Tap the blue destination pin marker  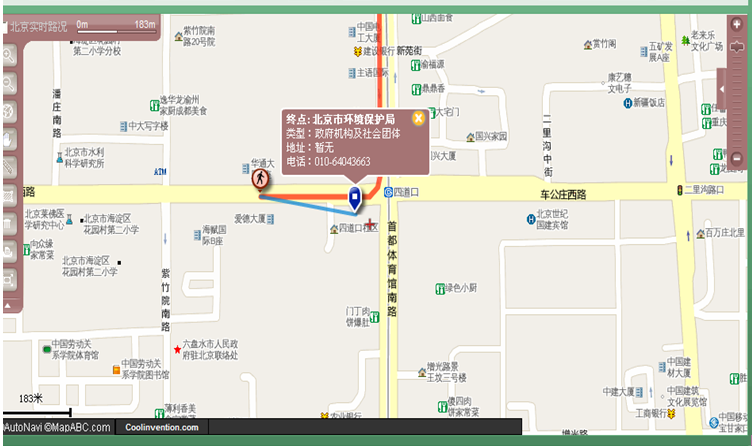pos(354,198)
